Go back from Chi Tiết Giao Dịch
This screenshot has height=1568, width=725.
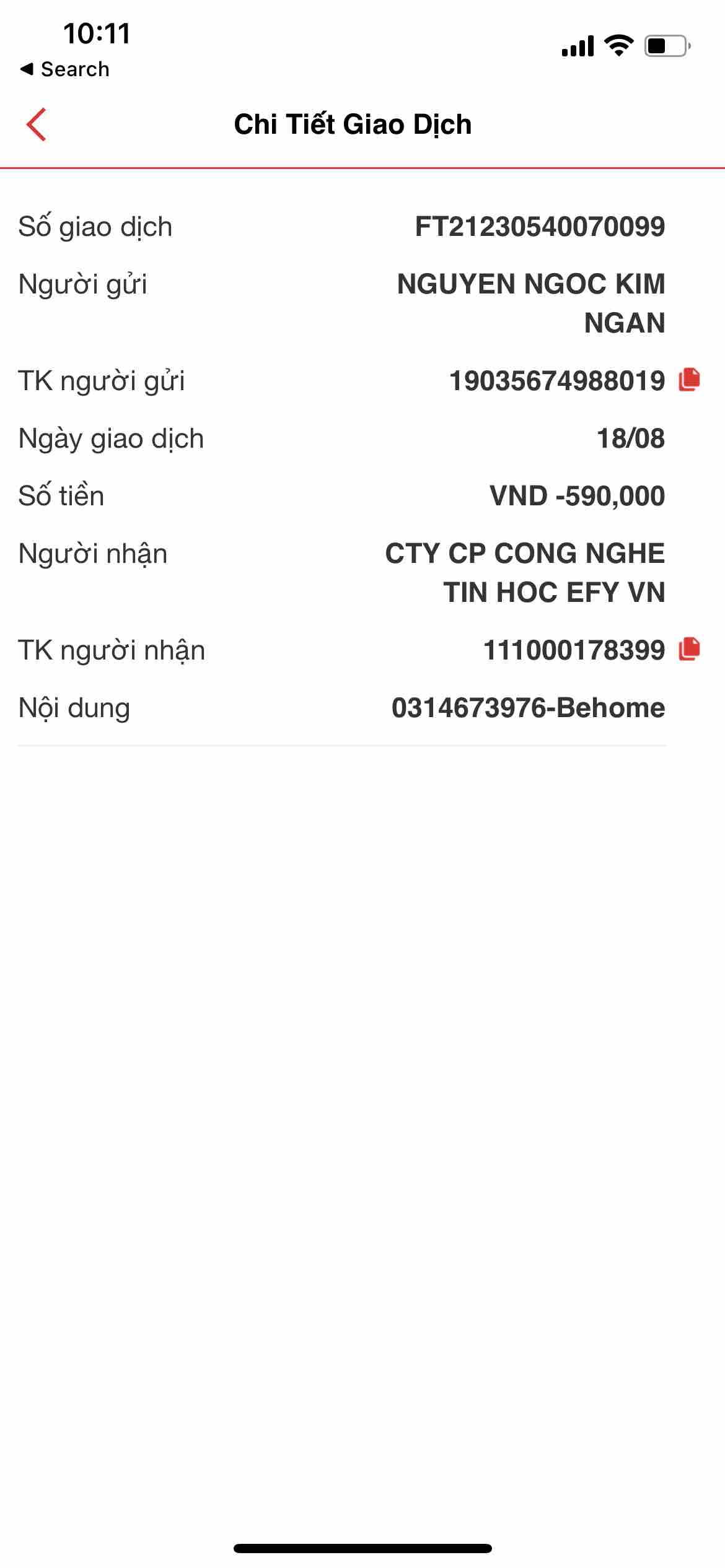(37, 124)
